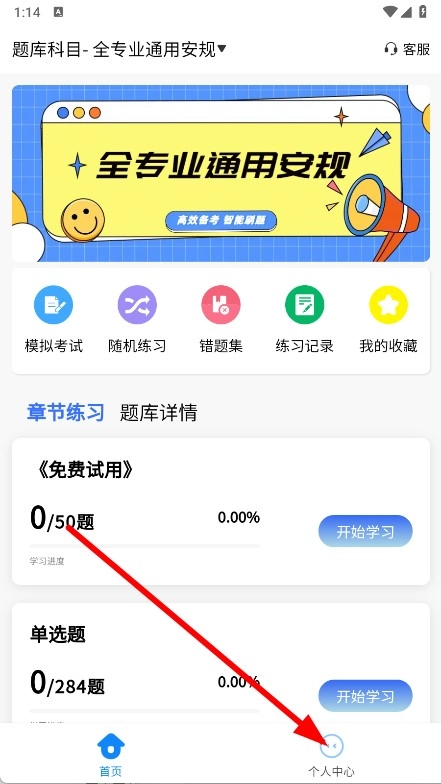Open 我的收藏 favorites
The image size is (441, 784).
[x=388, y=320]
